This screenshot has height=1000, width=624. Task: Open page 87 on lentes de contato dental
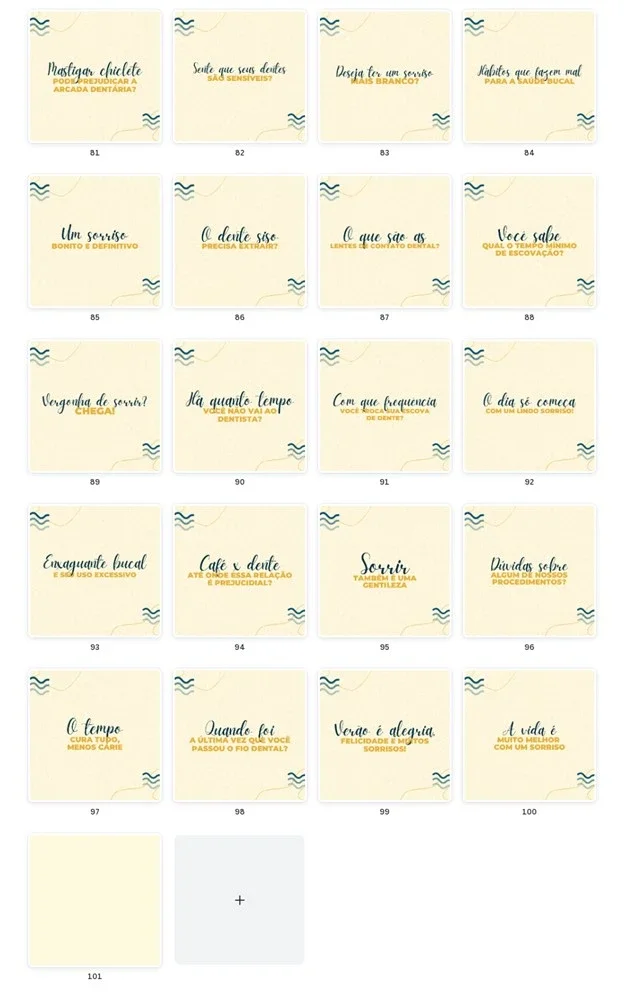pos(384,242)
